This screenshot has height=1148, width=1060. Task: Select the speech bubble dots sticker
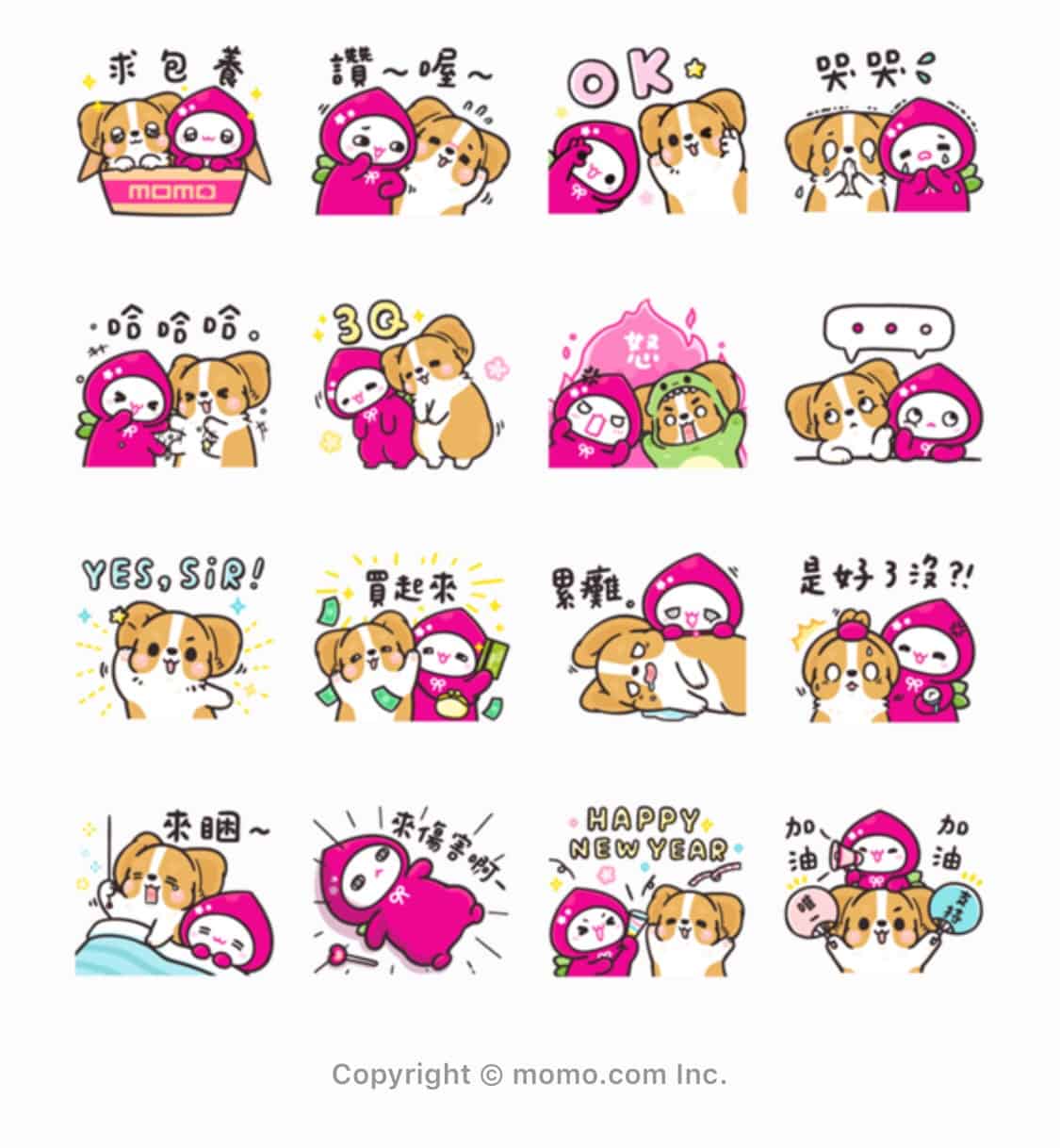point(884,385)
